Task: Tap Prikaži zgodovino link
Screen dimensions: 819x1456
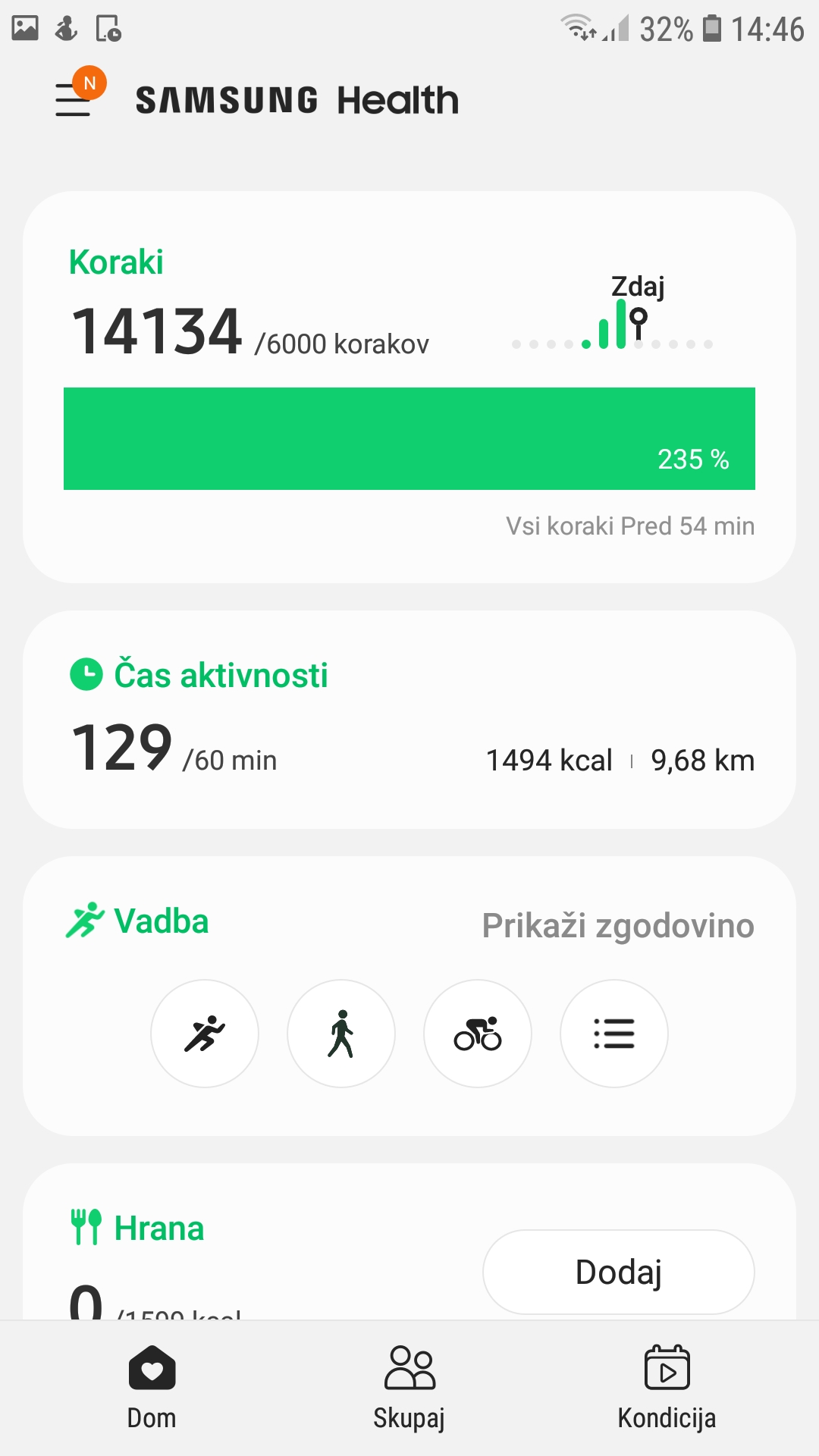Action: point(618,925)
